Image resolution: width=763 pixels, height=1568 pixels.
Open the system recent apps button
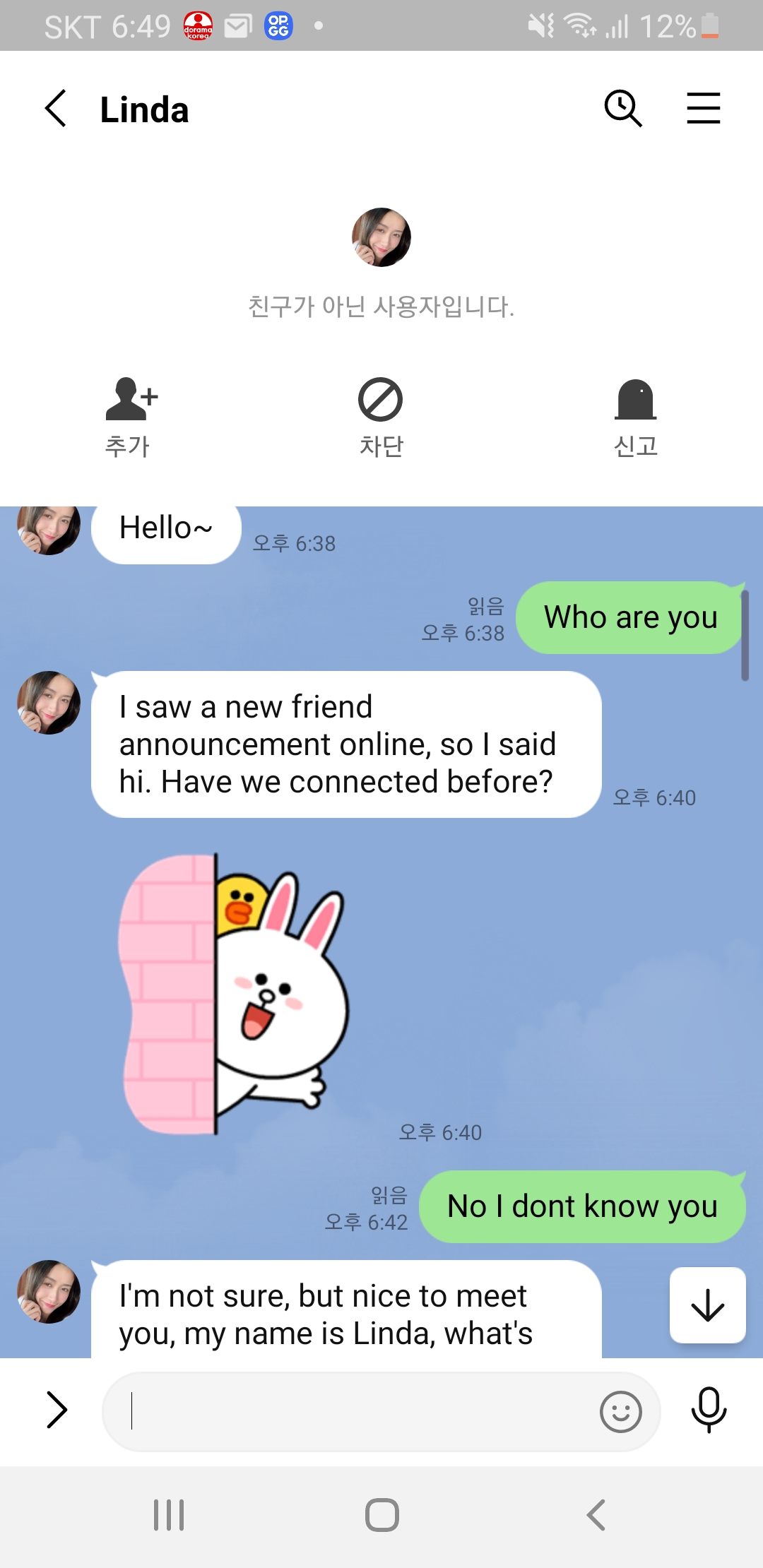pyautogui.click(x=169, y=1515)
